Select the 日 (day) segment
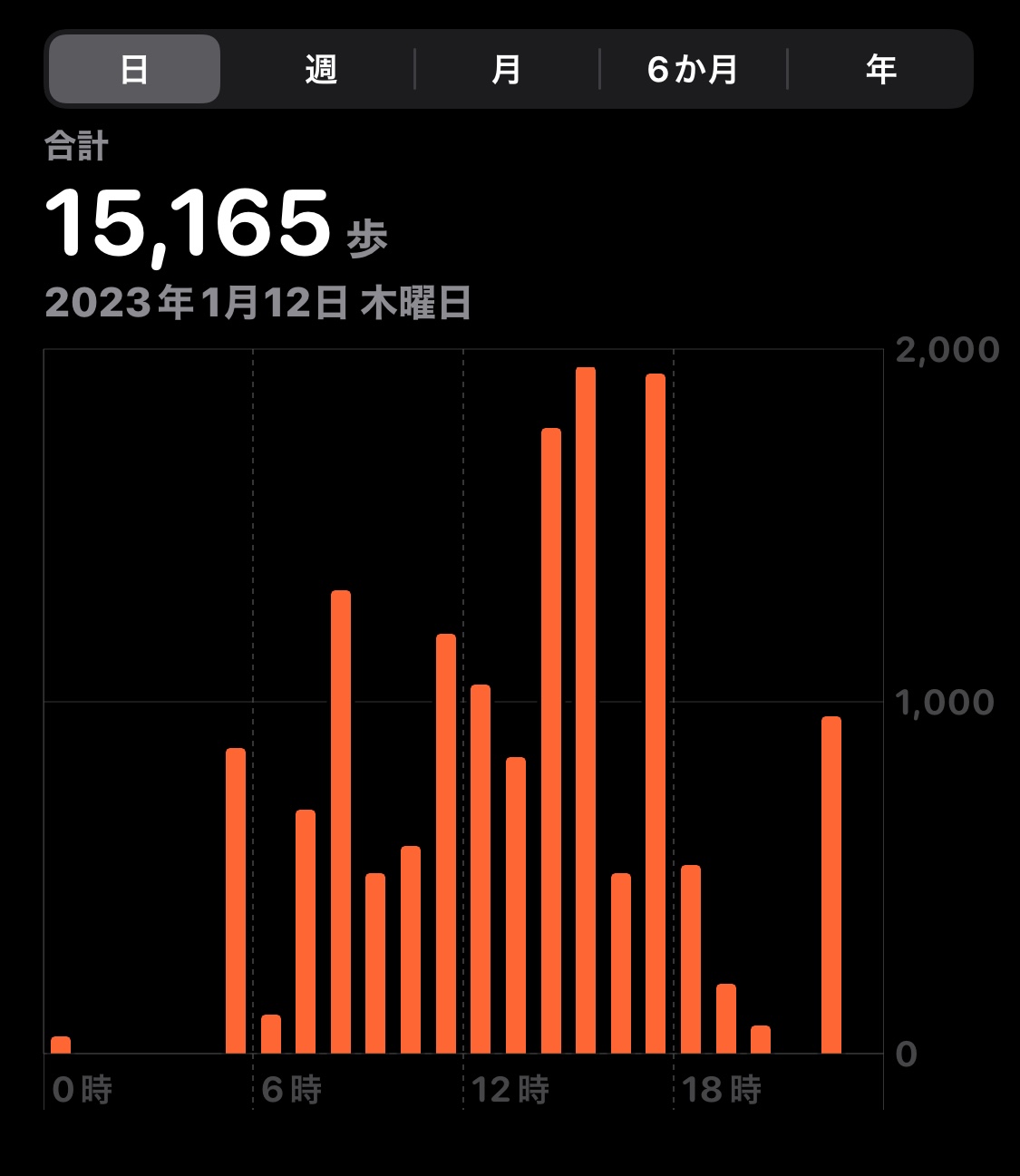 [x=134, y=69]
